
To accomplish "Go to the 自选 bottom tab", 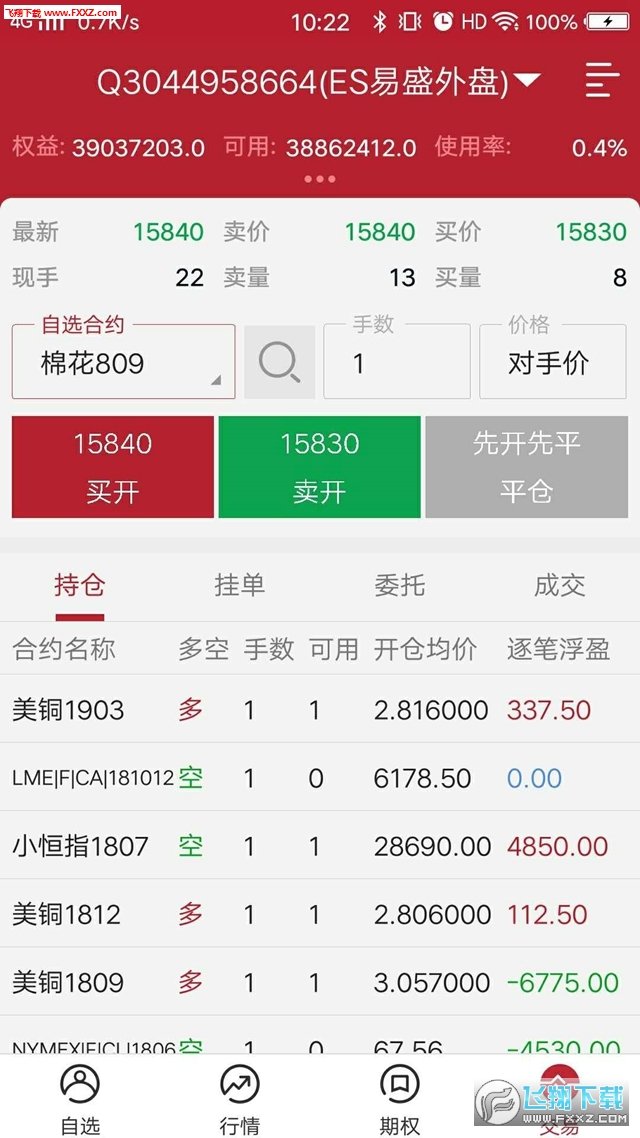I will [x=80, y=1097].
